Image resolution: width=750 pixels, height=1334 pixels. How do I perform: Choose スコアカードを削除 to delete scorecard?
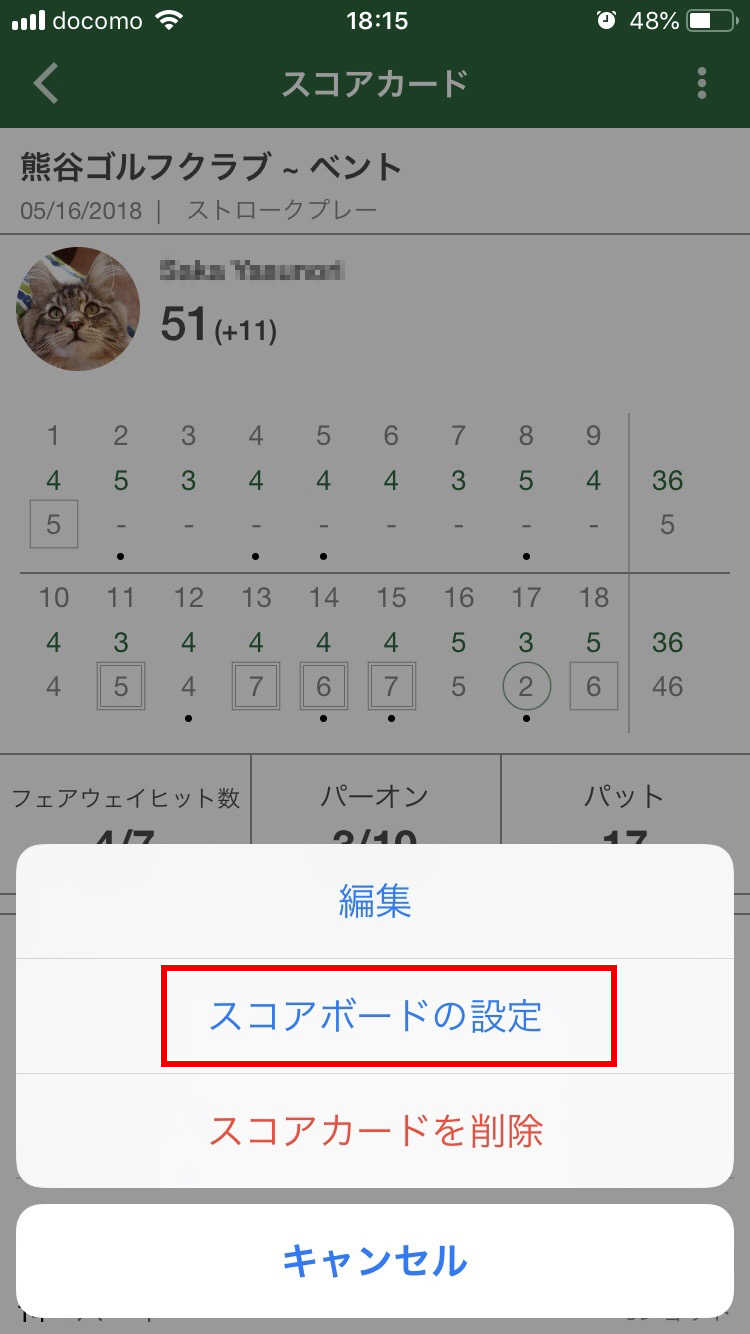point(375,1131)
